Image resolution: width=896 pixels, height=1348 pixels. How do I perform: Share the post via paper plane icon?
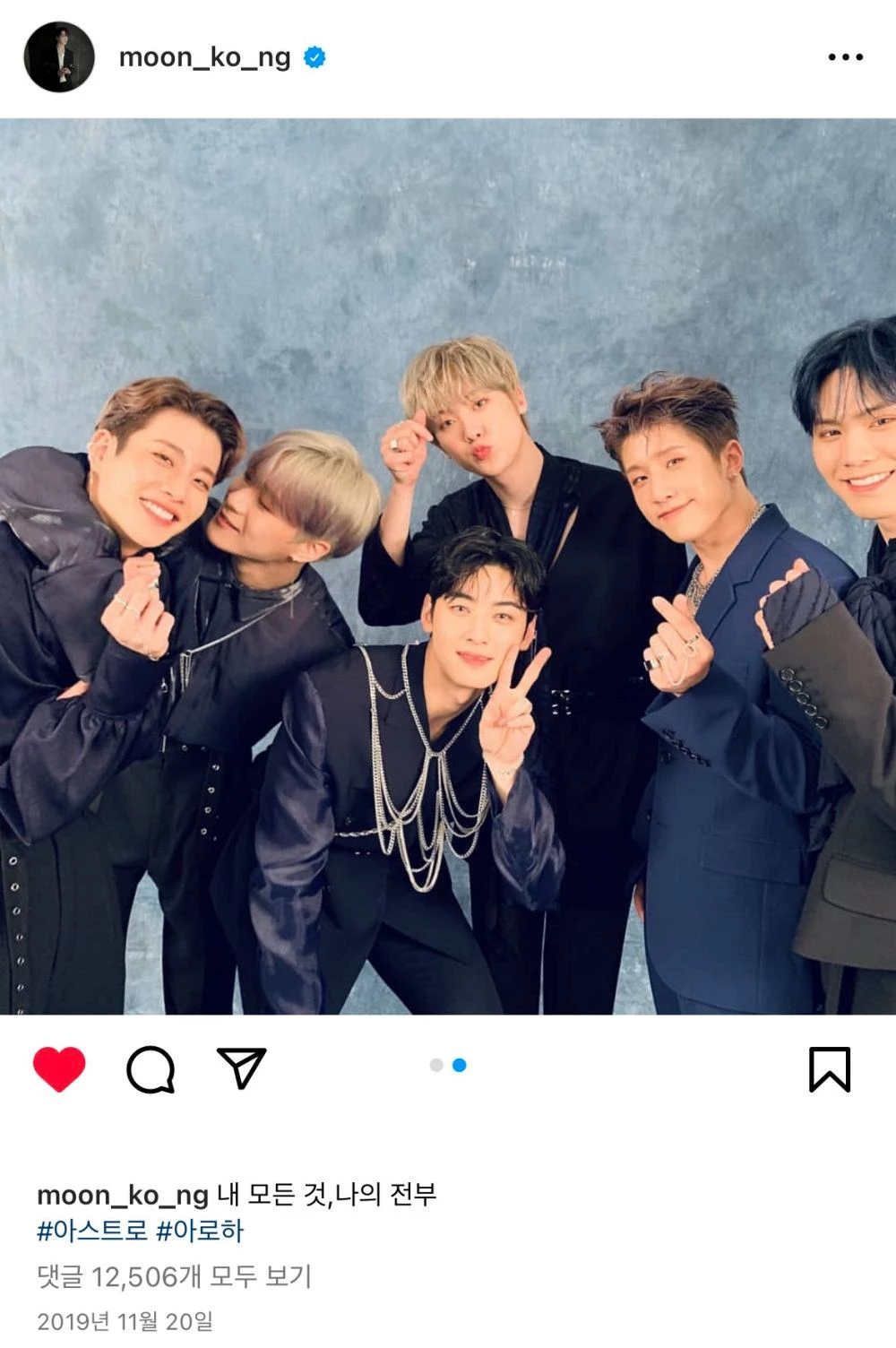tap(241, 1067)
